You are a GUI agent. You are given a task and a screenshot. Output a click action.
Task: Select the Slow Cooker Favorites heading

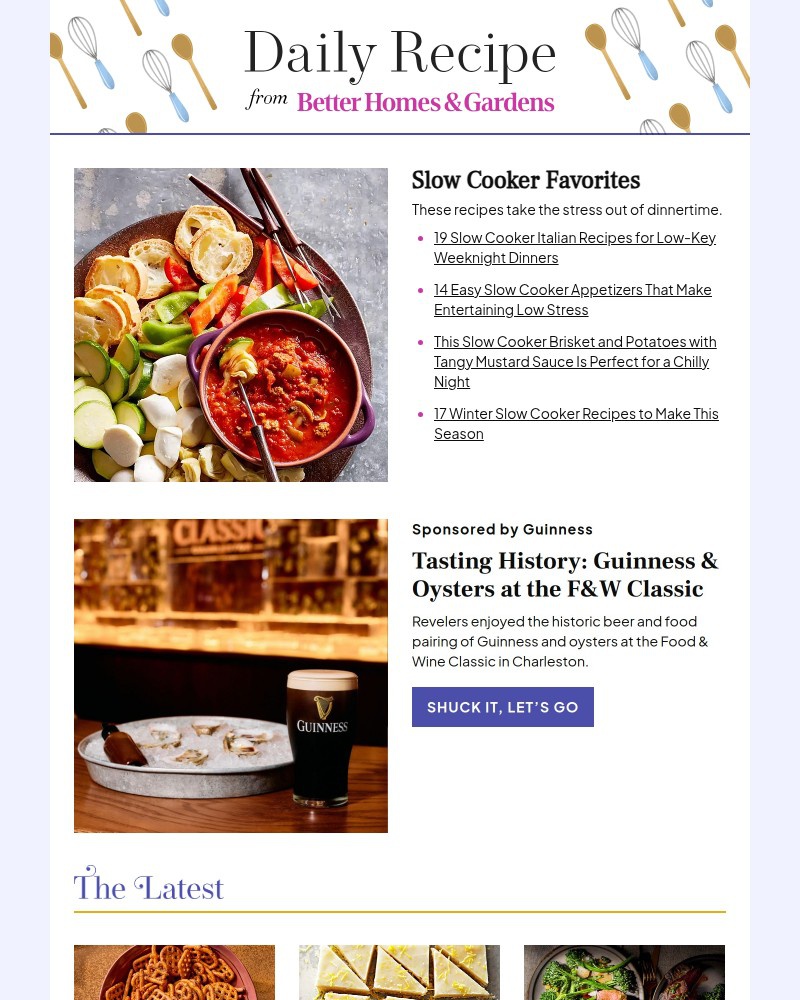[x=526, y=181]
